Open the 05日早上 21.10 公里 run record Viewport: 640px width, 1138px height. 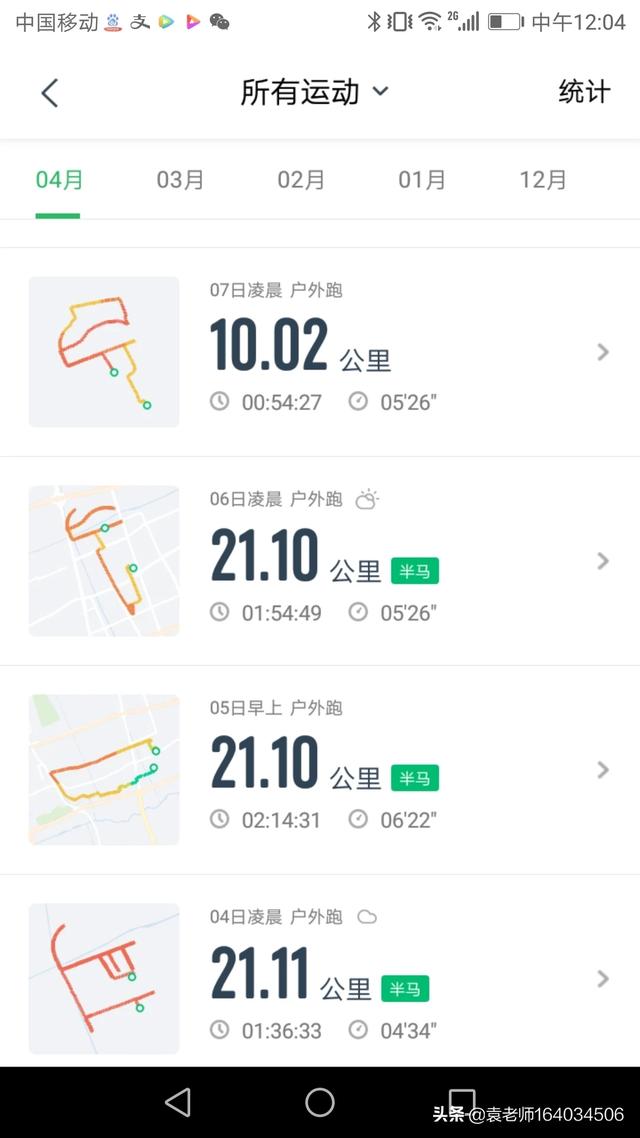pyautogui.click(x=320, y=770)
